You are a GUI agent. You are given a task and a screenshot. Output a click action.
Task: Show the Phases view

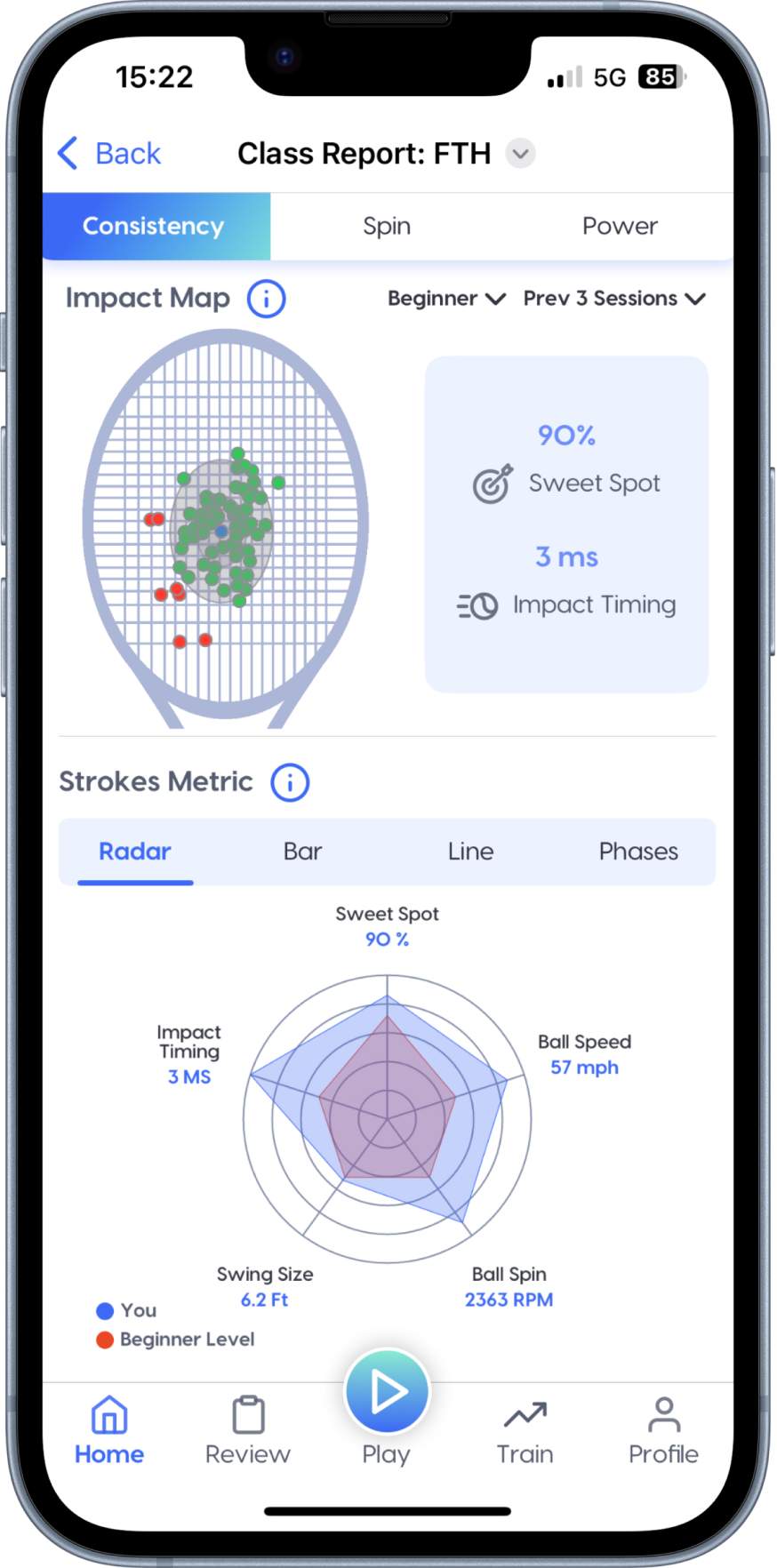click(x=637, y=852)
